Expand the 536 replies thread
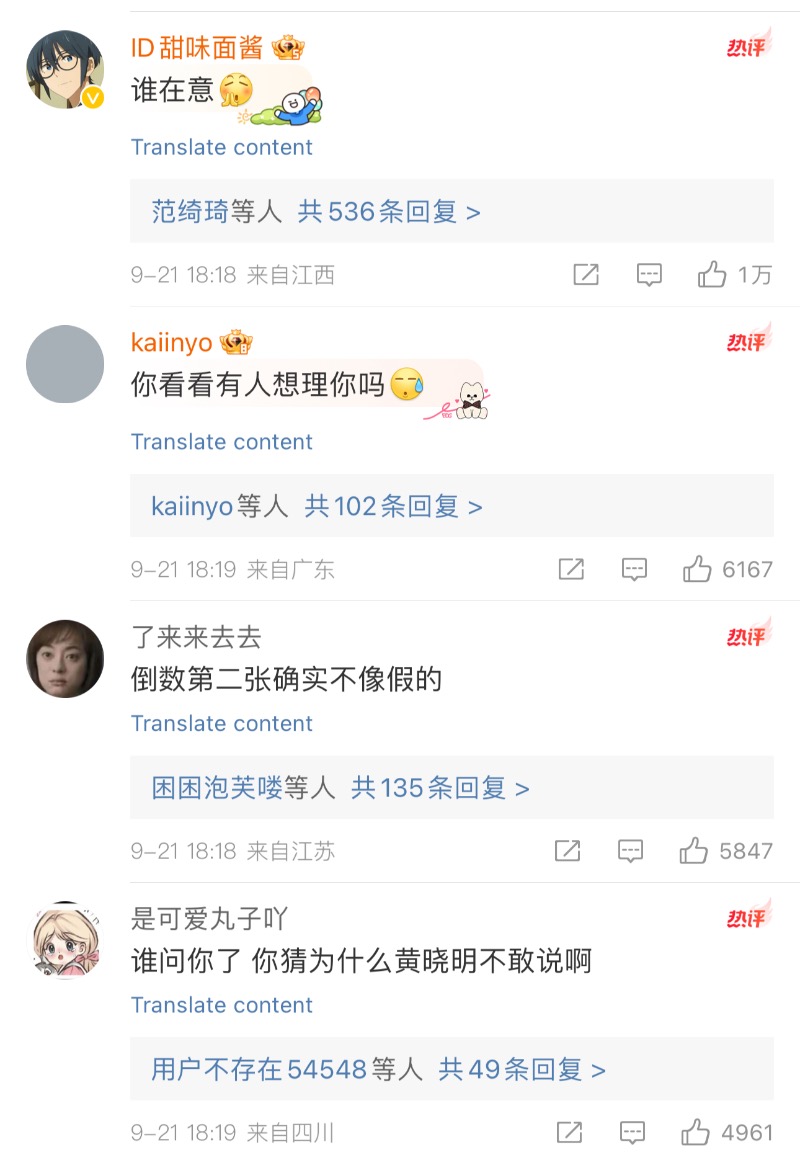The width and height of the screenshot is (800, 1160). point(389,211)
